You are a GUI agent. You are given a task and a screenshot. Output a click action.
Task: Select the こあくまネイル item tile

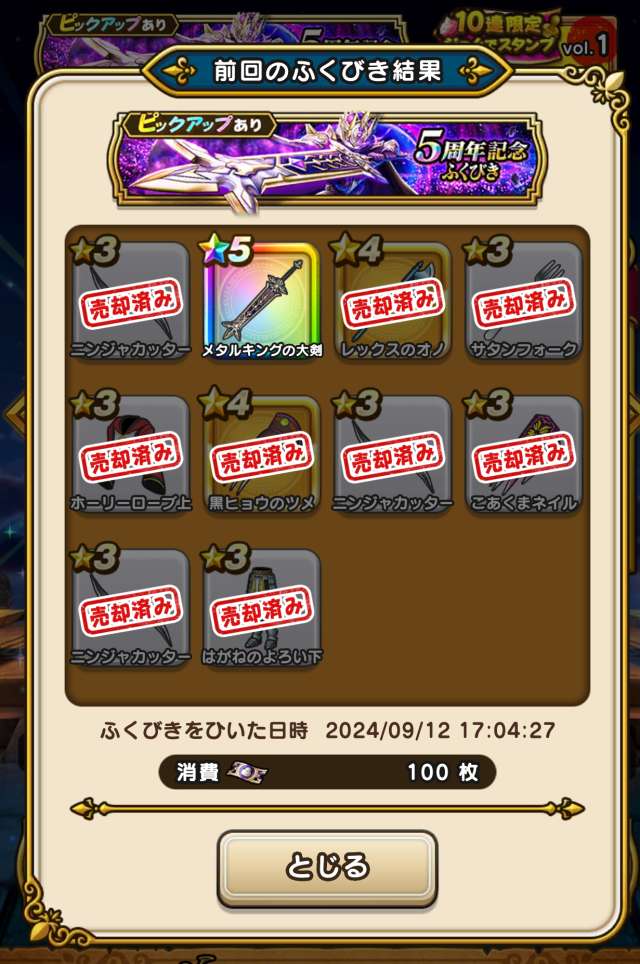[524, 456]
